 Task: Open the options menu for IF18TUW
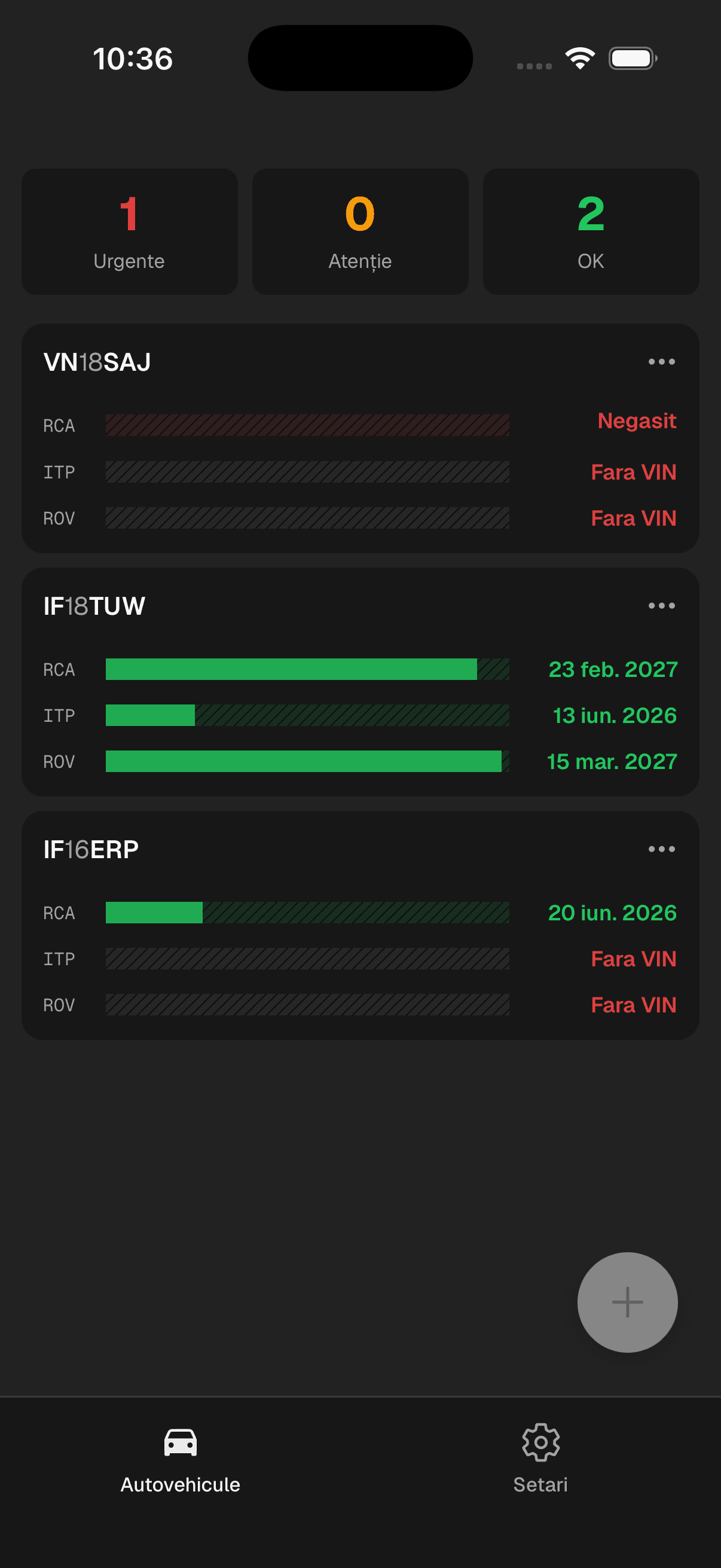pos(661,605)
